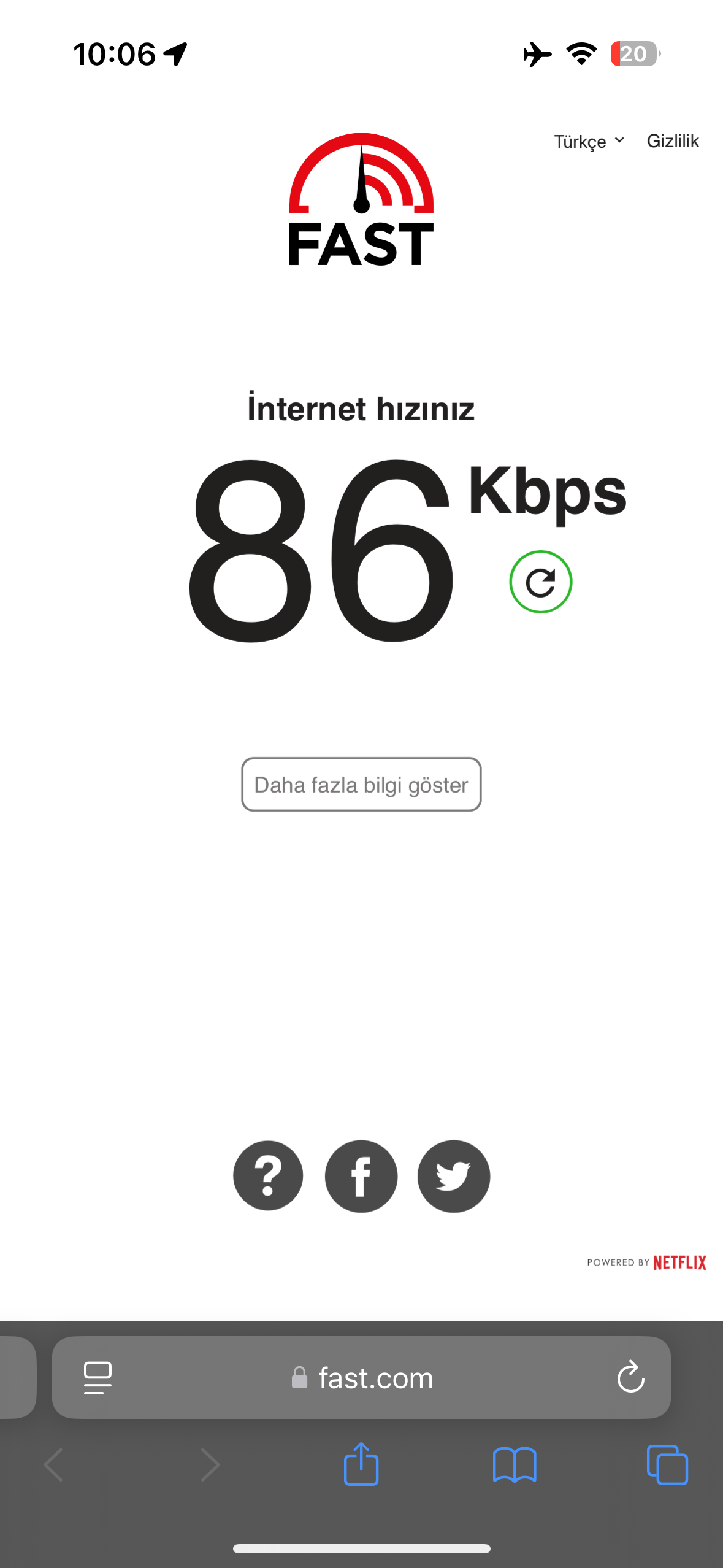Image resolution: width=723 pixels, height=1568 pixels.
Task: Open the Türkçe language dropdown
Action: pos(589,141)
